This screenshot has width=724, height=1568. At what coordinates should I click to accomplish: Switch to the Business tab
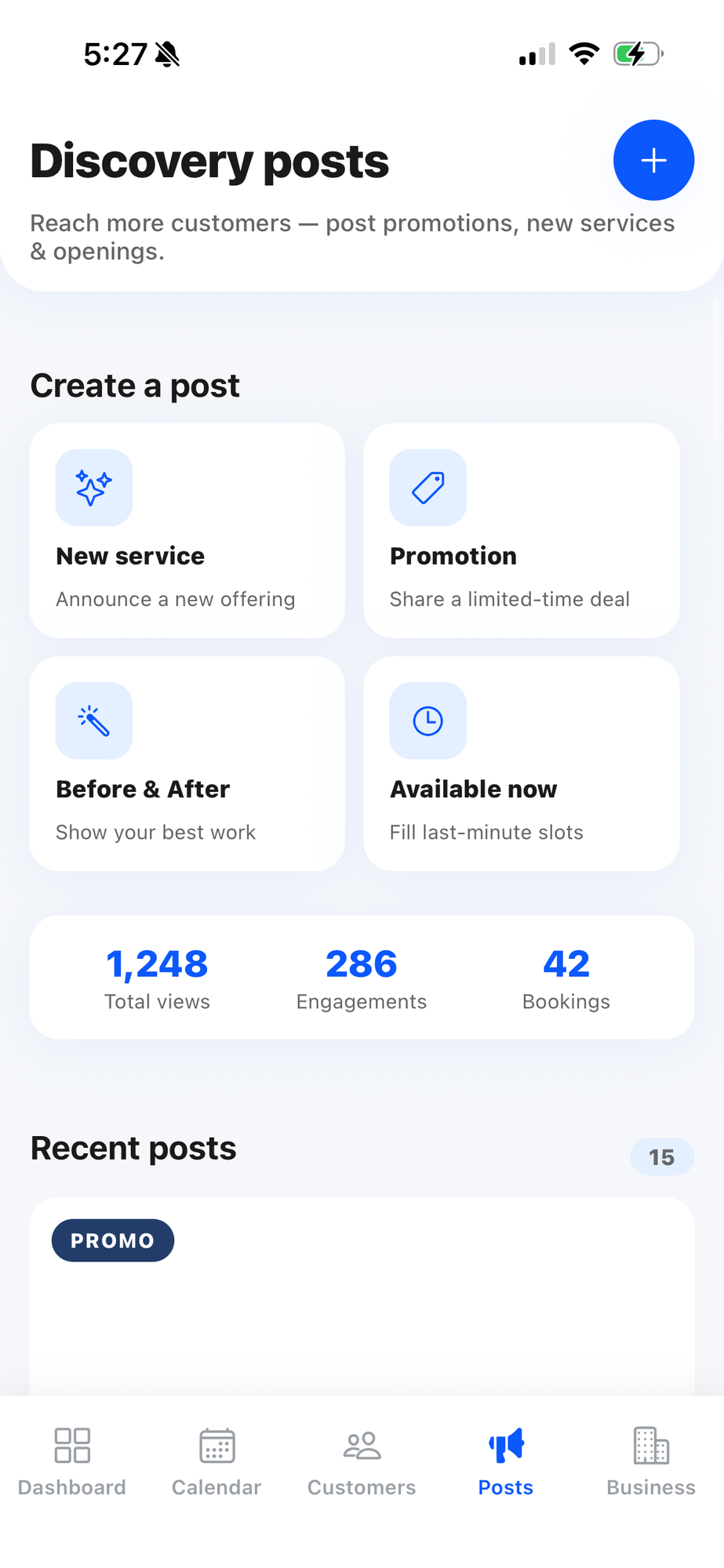point(651,1462)
